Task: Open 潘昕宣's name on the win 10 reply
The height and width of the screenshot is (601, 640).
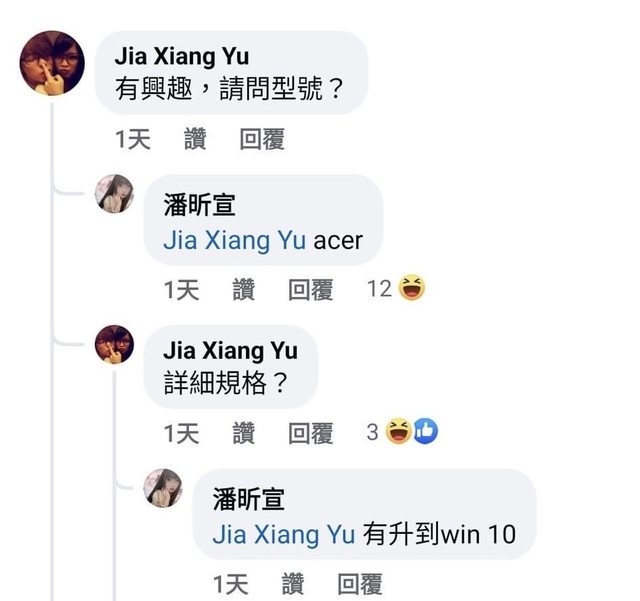Action: click(x=249, y=499)
